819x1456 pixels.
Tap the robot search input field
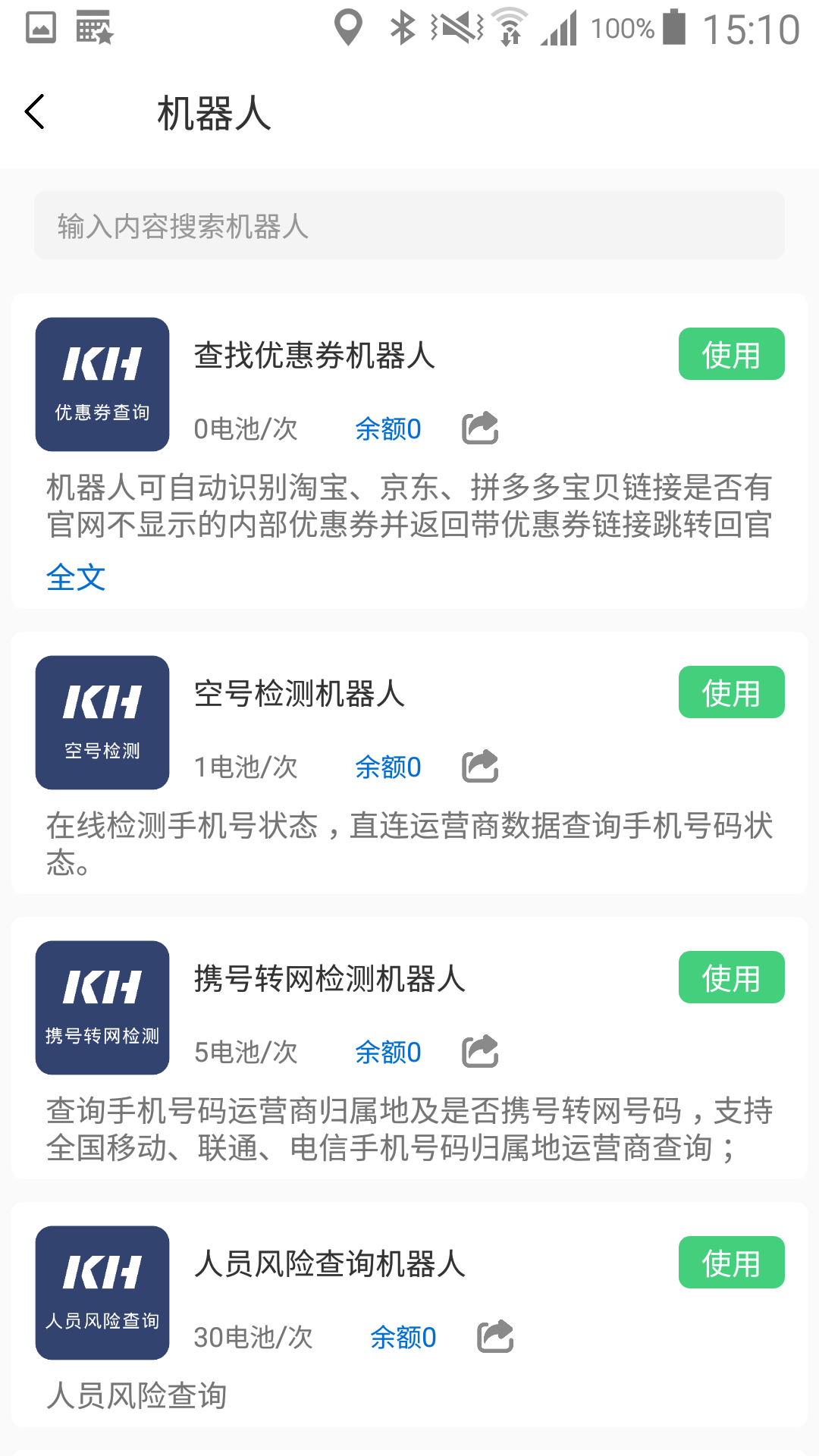coord(409,225)
